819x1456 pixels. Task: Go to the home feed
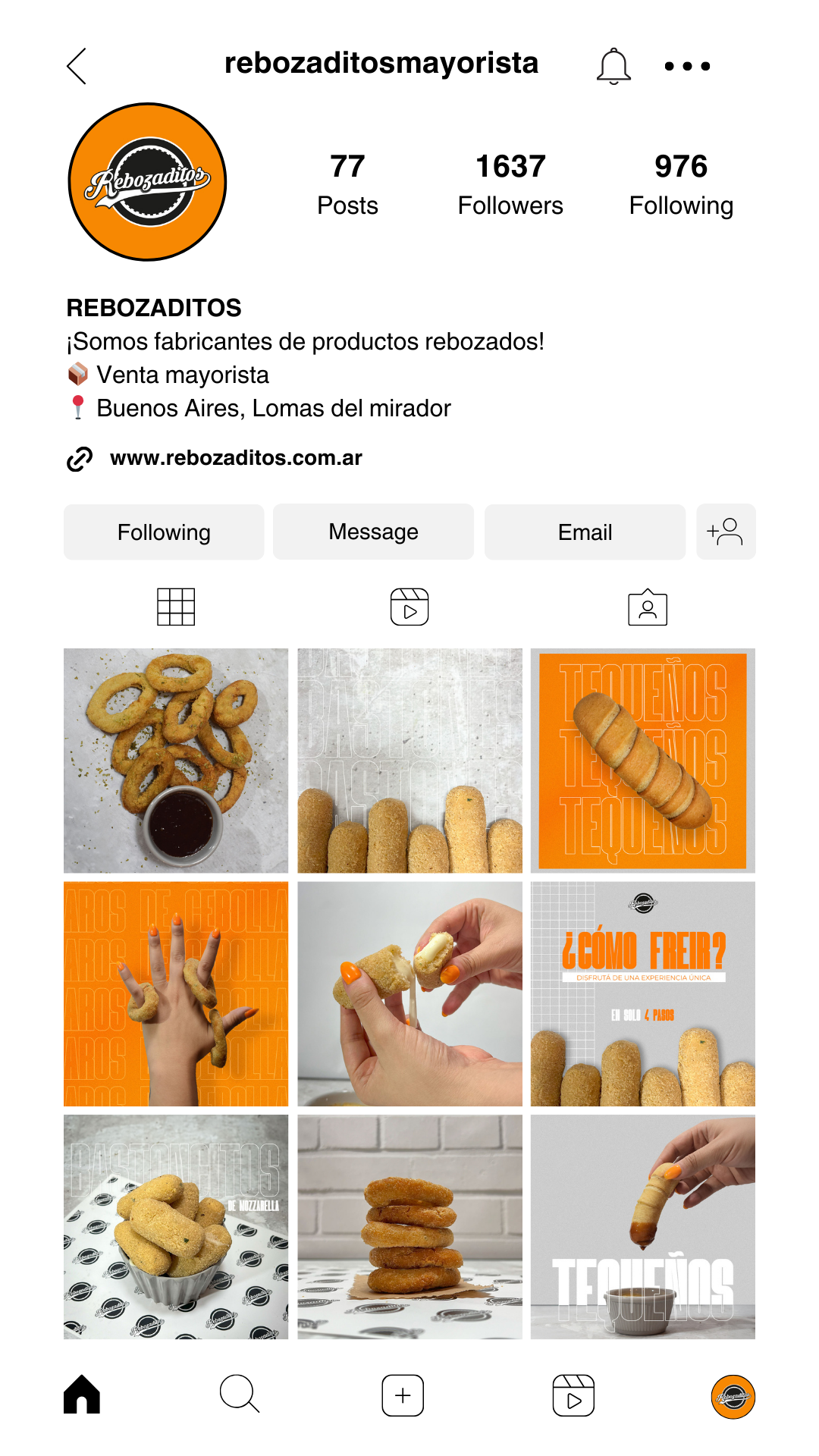[x=82, y=1395]
